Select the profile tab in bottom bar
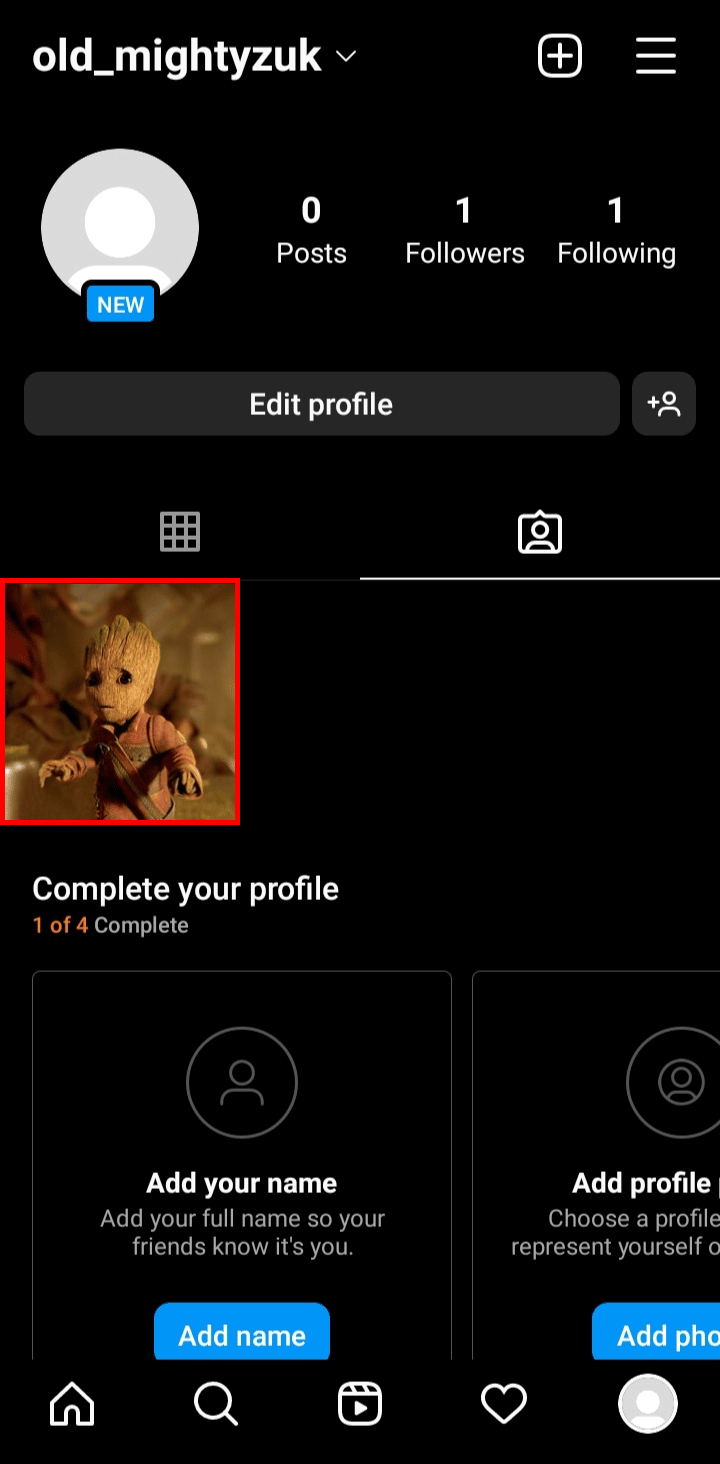 [x=648, y=1404]
